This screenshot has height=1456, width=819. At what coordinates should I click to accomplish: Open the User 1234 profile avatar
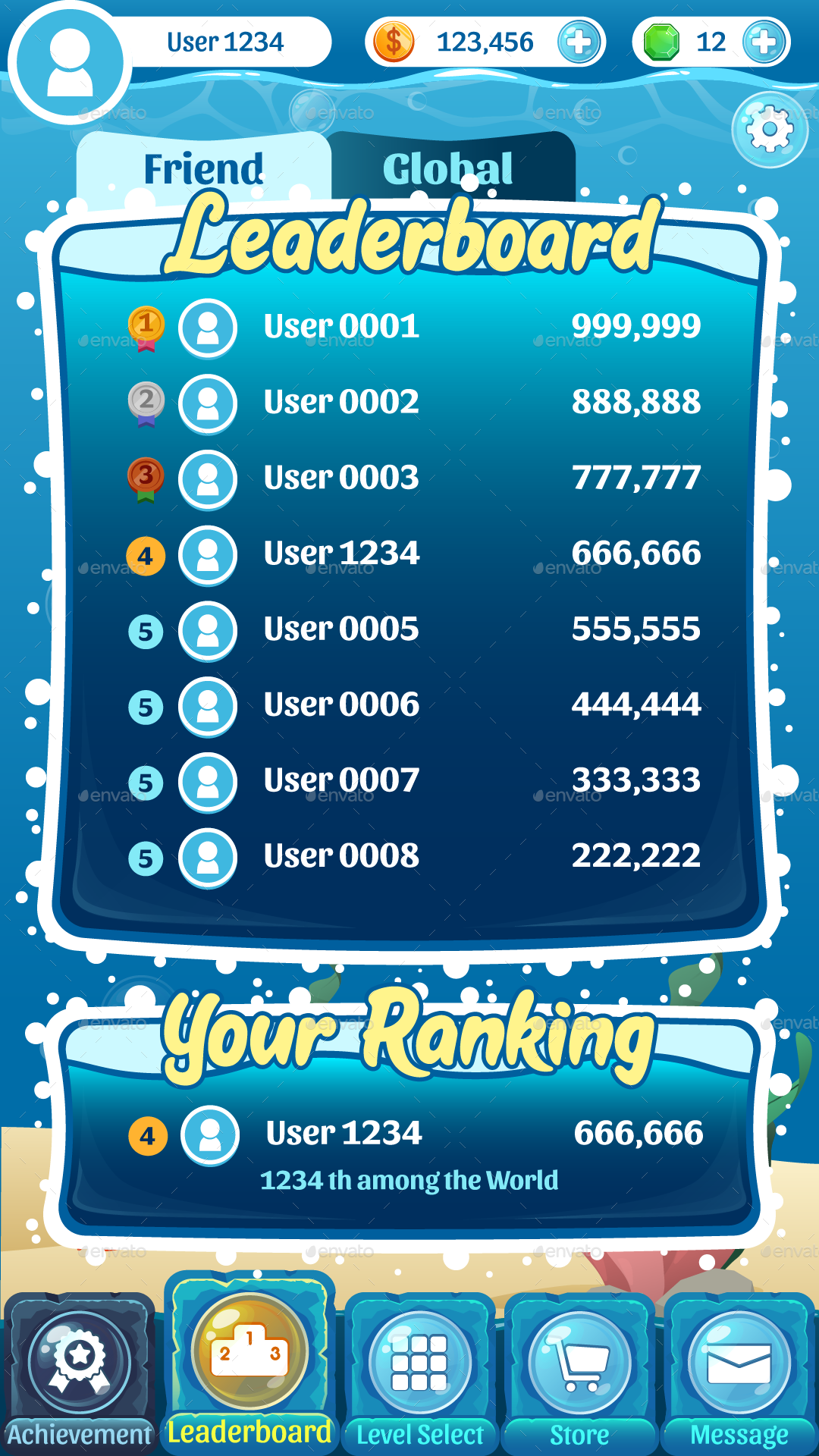[70, 62]
